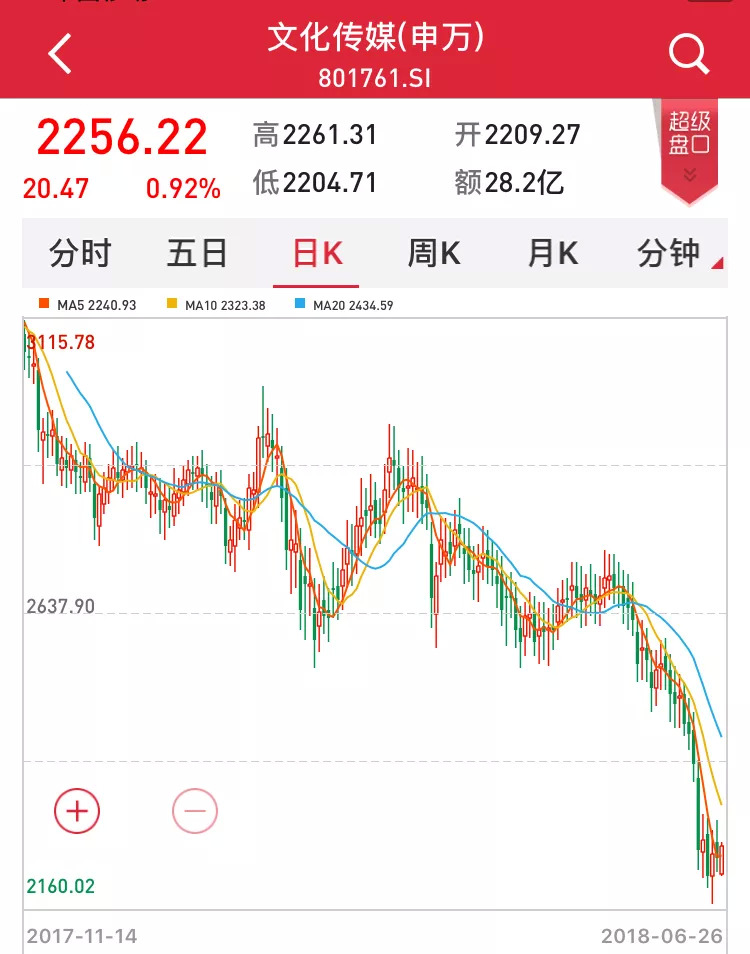Expand the 超级盘口 ribbon
Screen dimensions: 750x954
pos(689,149)
